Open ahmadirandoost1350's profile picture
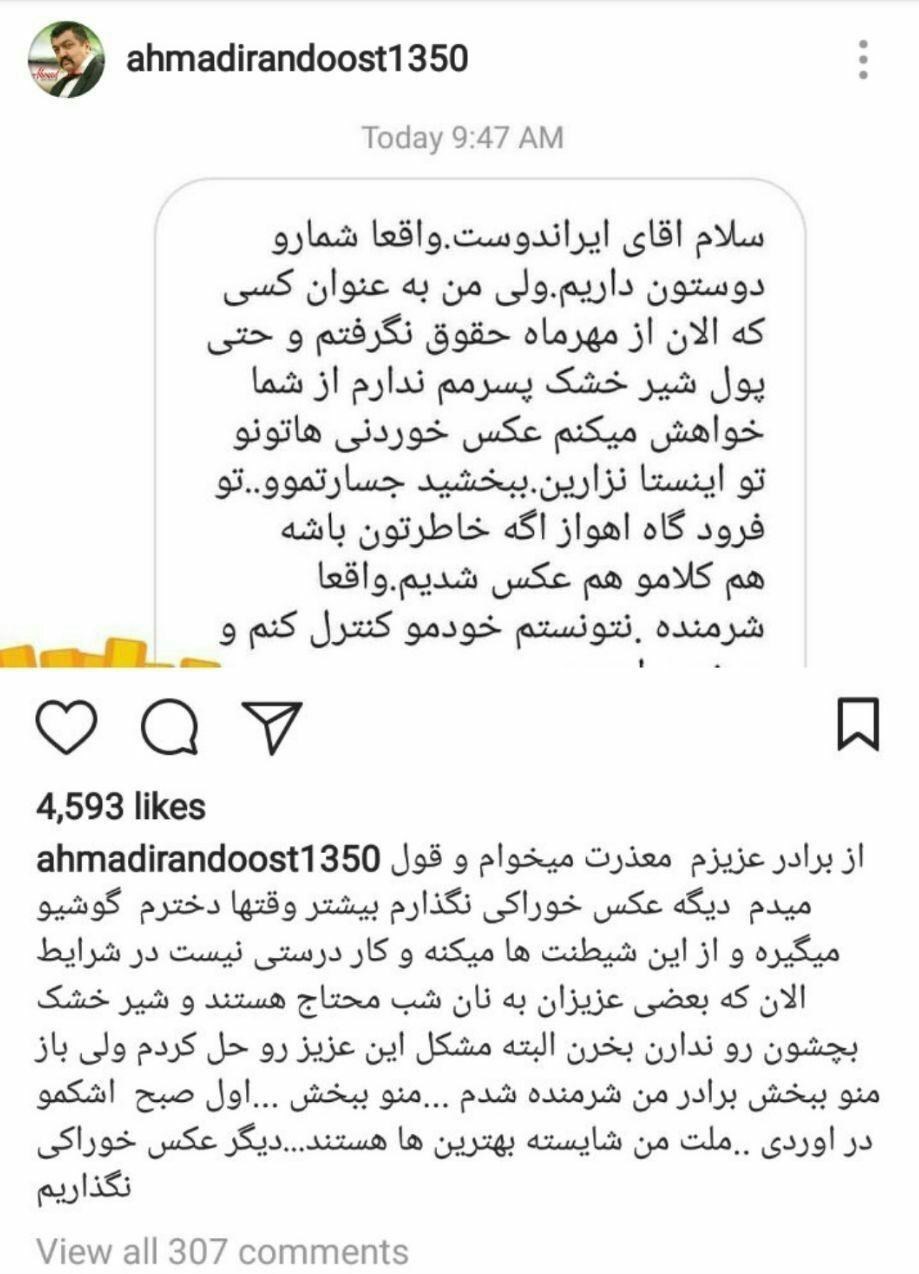 (x=66, y=60)
